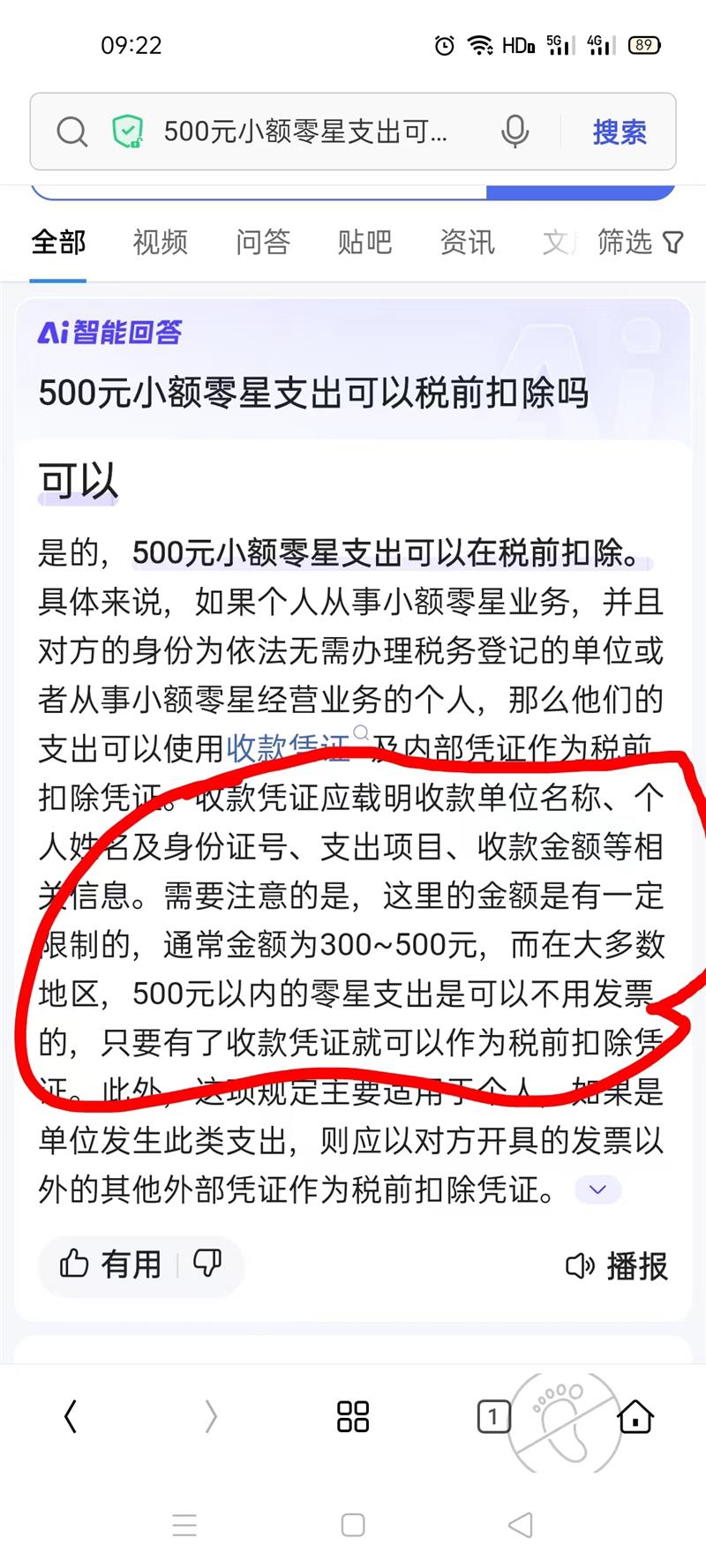Mark the answer as 有用
This screenshot has width=706, height=1568.
coord(111,1264)
